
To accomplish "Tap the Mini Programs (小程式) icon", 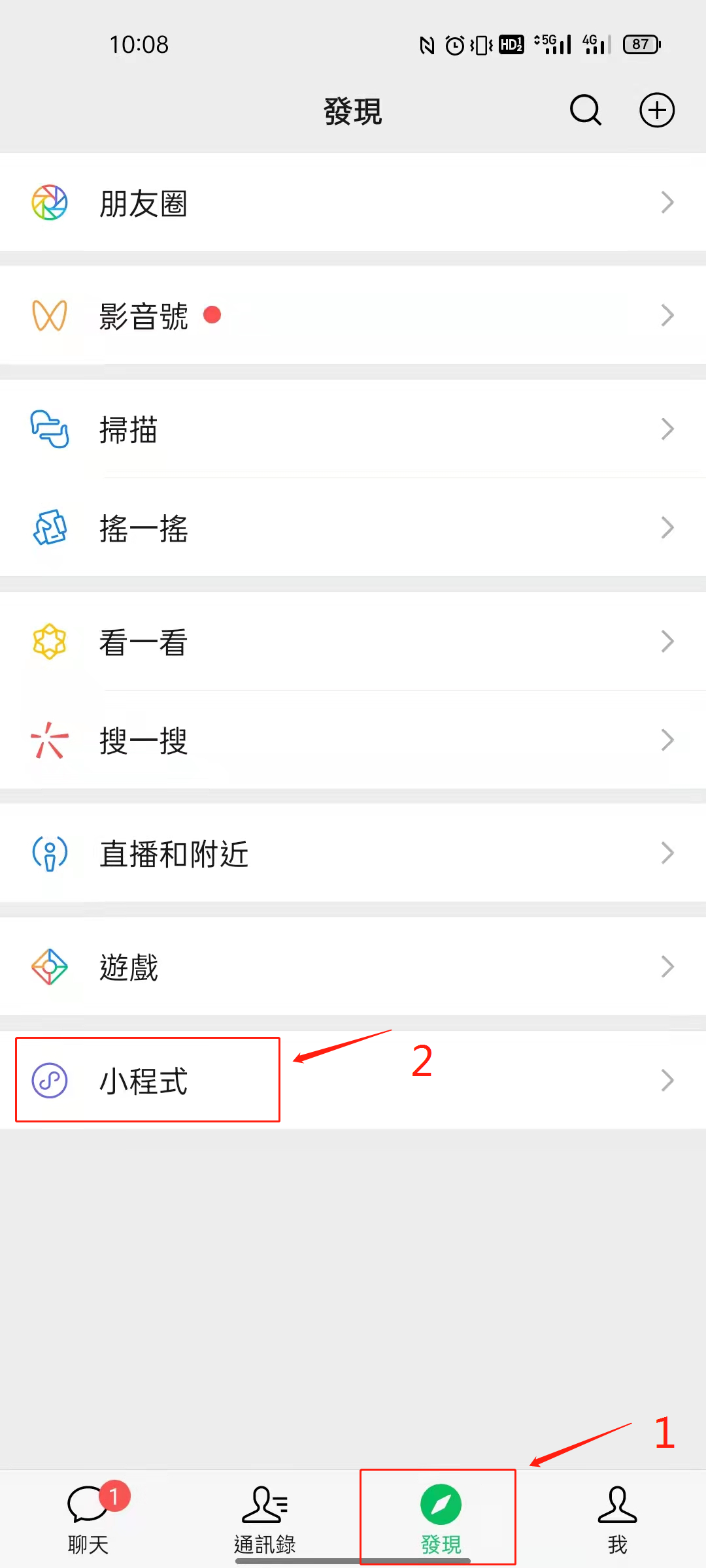I will [x=50, y=1080].
